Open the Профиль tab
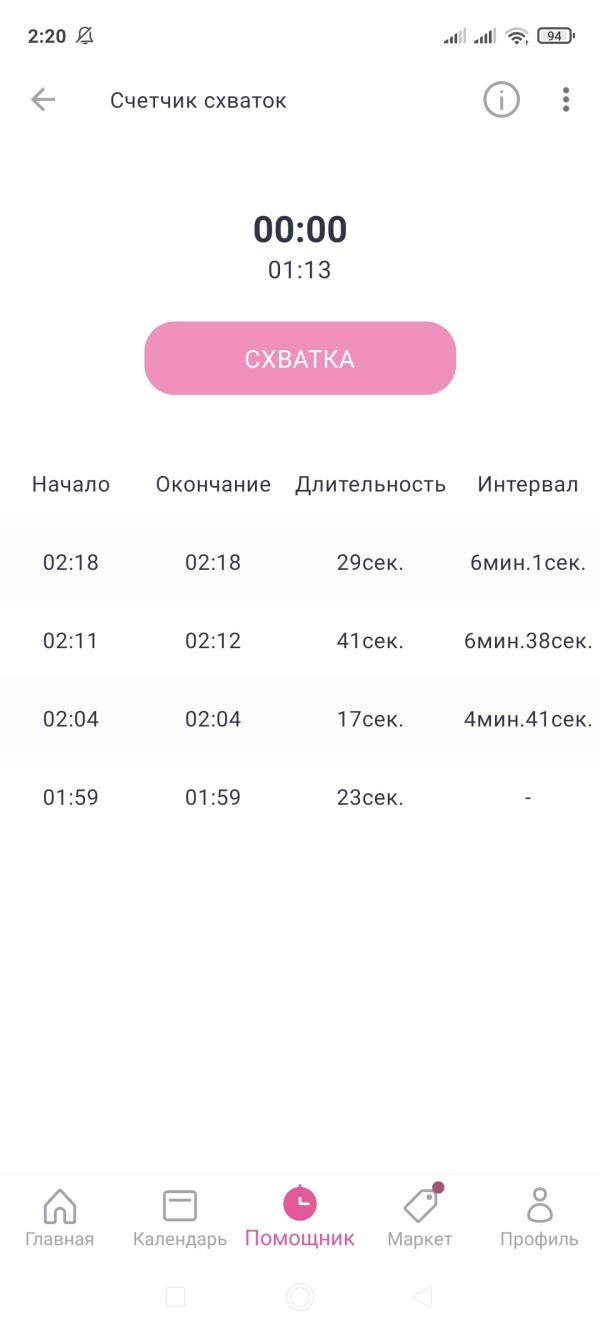The height and width of the screenshot is (1332, 600). [x=539, y=1217]
